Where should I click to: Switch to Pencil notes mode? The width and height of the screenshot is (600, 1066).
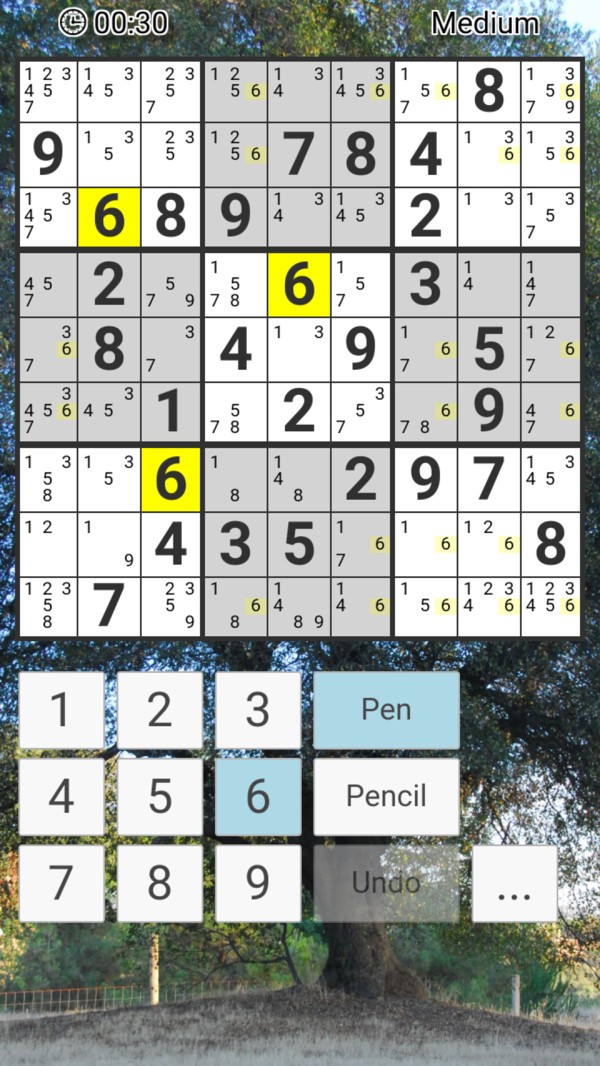coord(386,797)
